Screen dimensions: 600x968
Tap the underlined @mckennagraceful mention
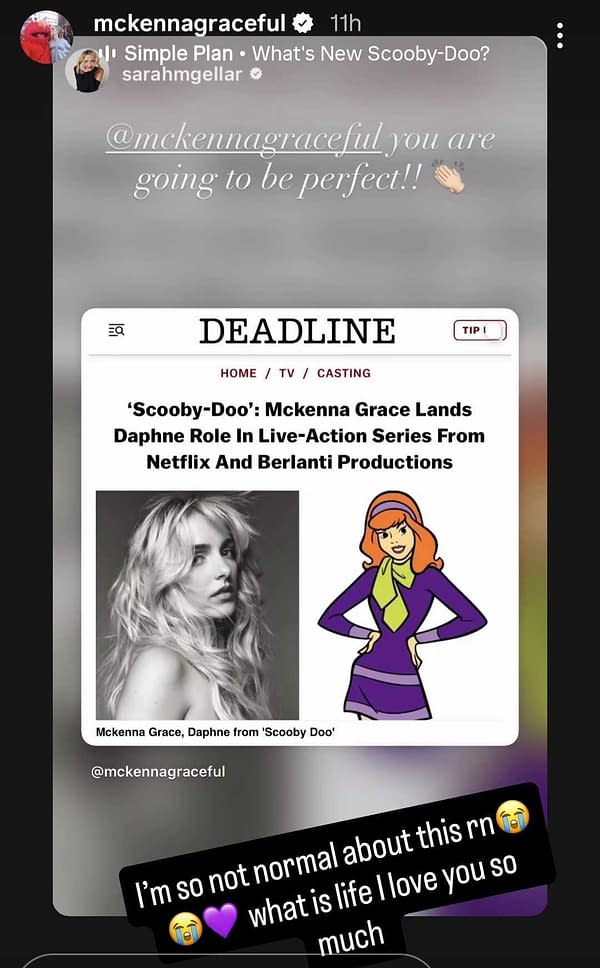(x=243, y=139)
